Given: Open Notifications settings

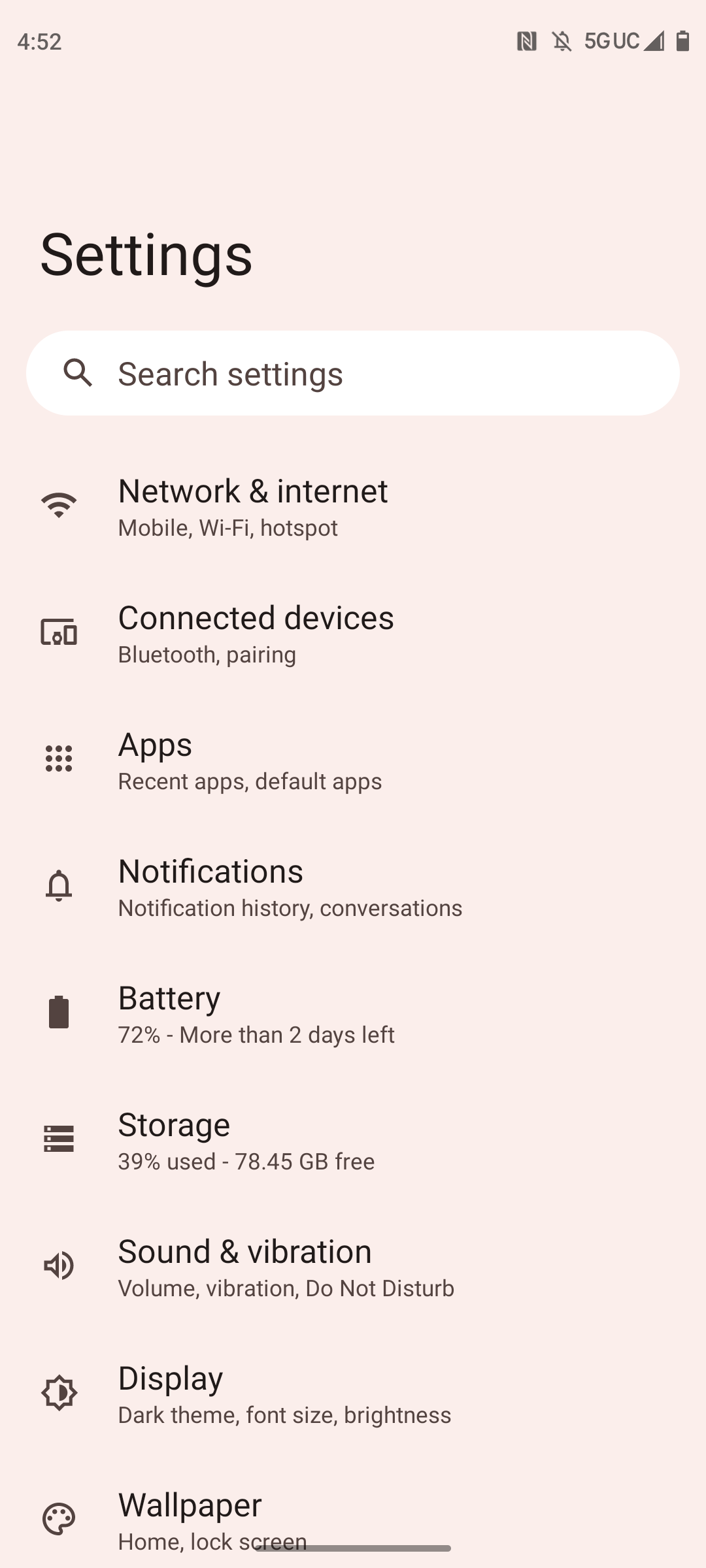Looking at the screenshot, I should tap(353, 887).
